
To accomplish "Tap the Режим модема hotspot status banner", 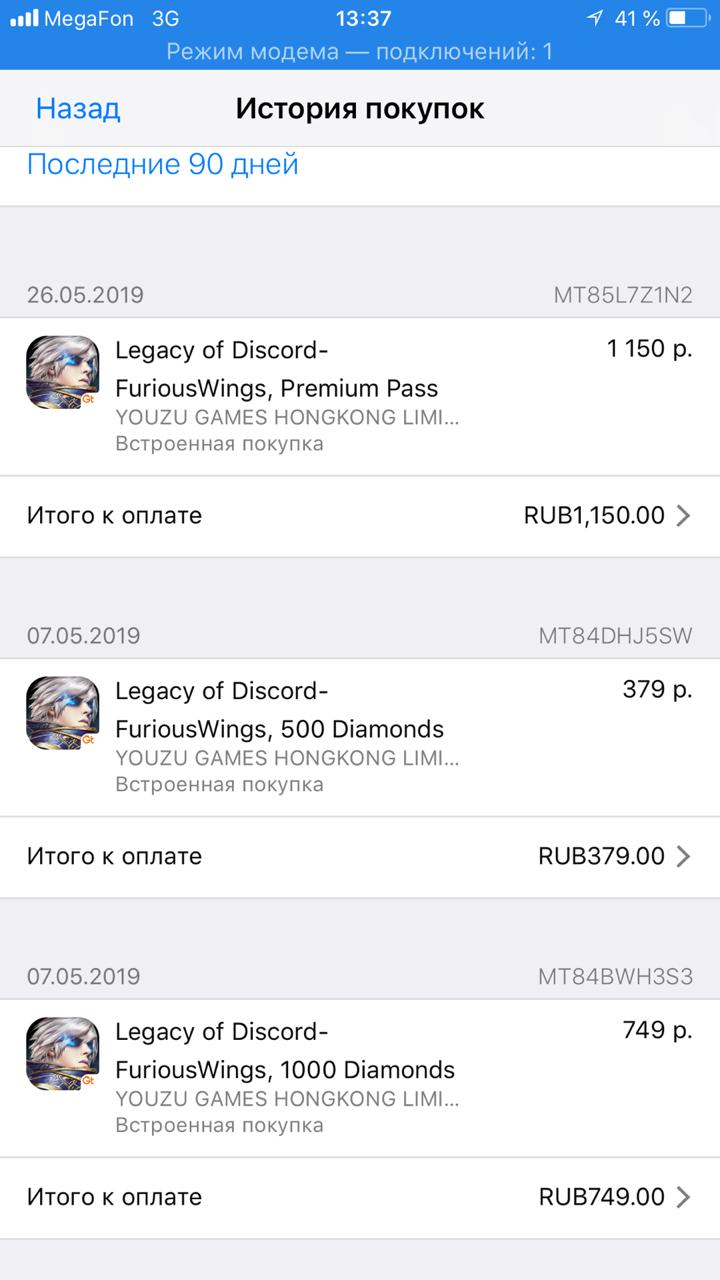I will pos(360,51).
